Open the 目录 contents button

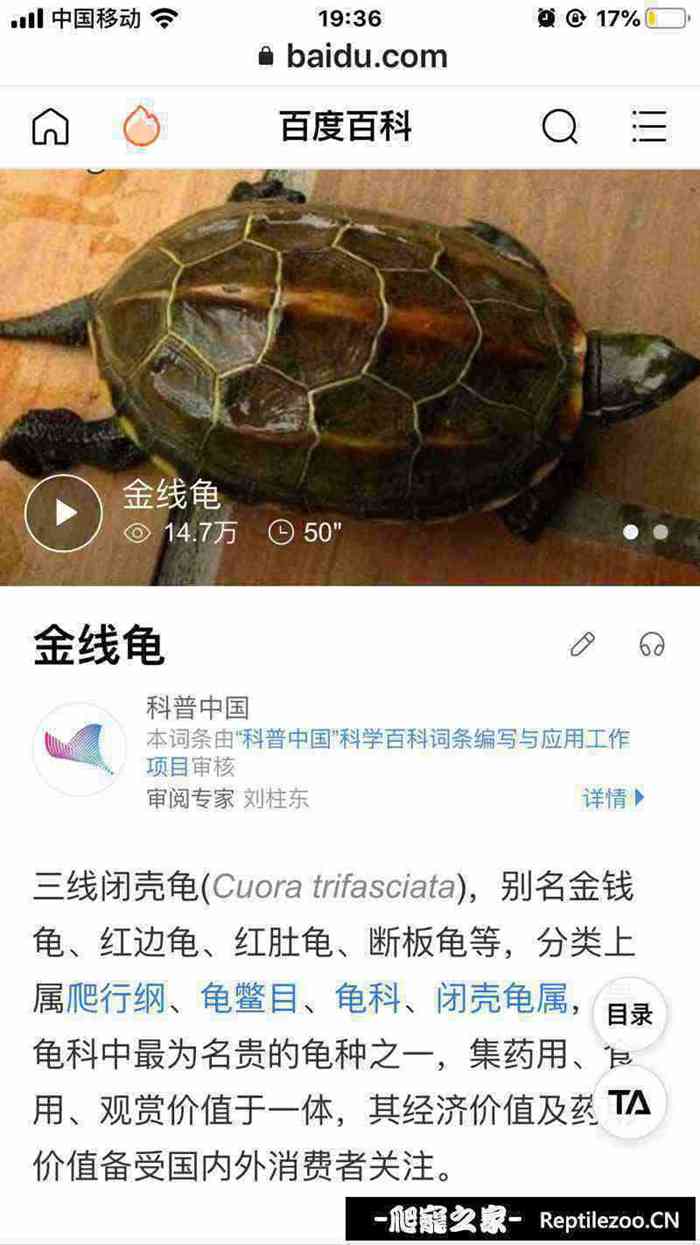(x=630, y=1015)
